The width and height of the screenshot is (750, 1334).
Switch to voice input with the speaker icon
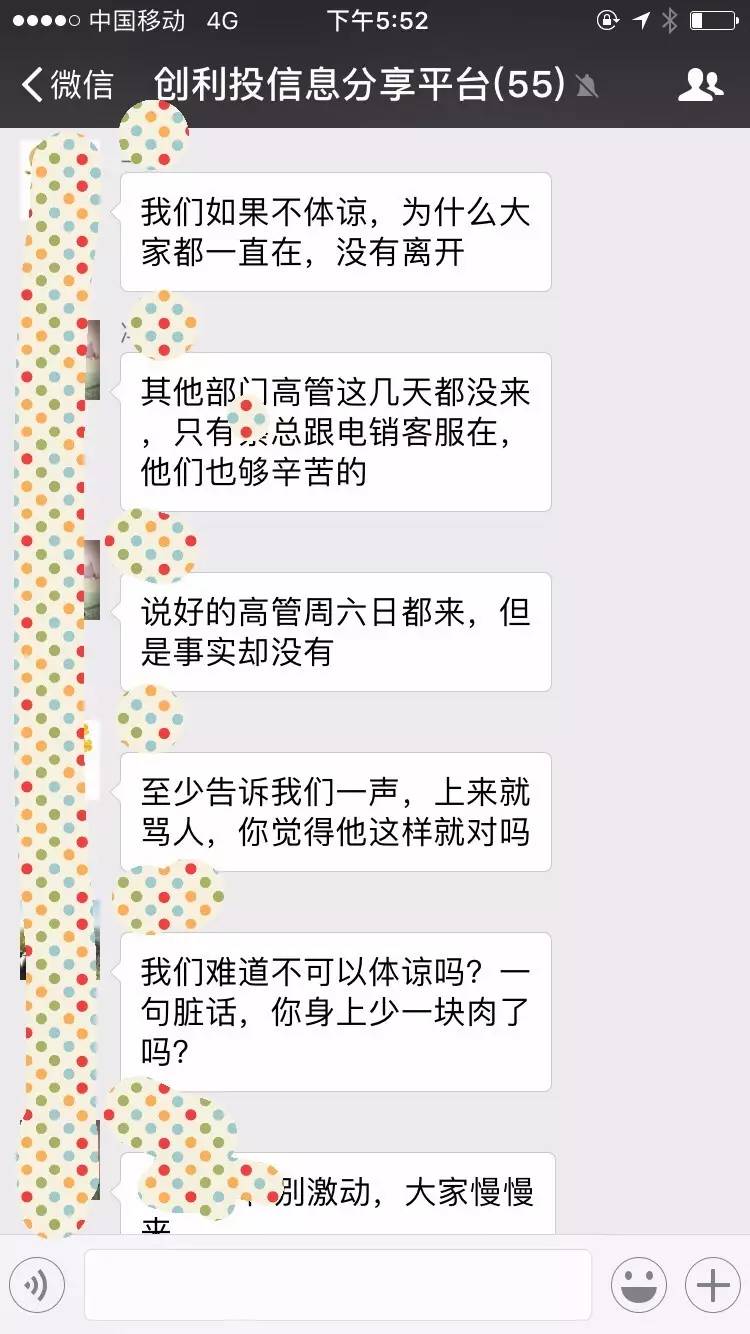(x=37, y=1285)
